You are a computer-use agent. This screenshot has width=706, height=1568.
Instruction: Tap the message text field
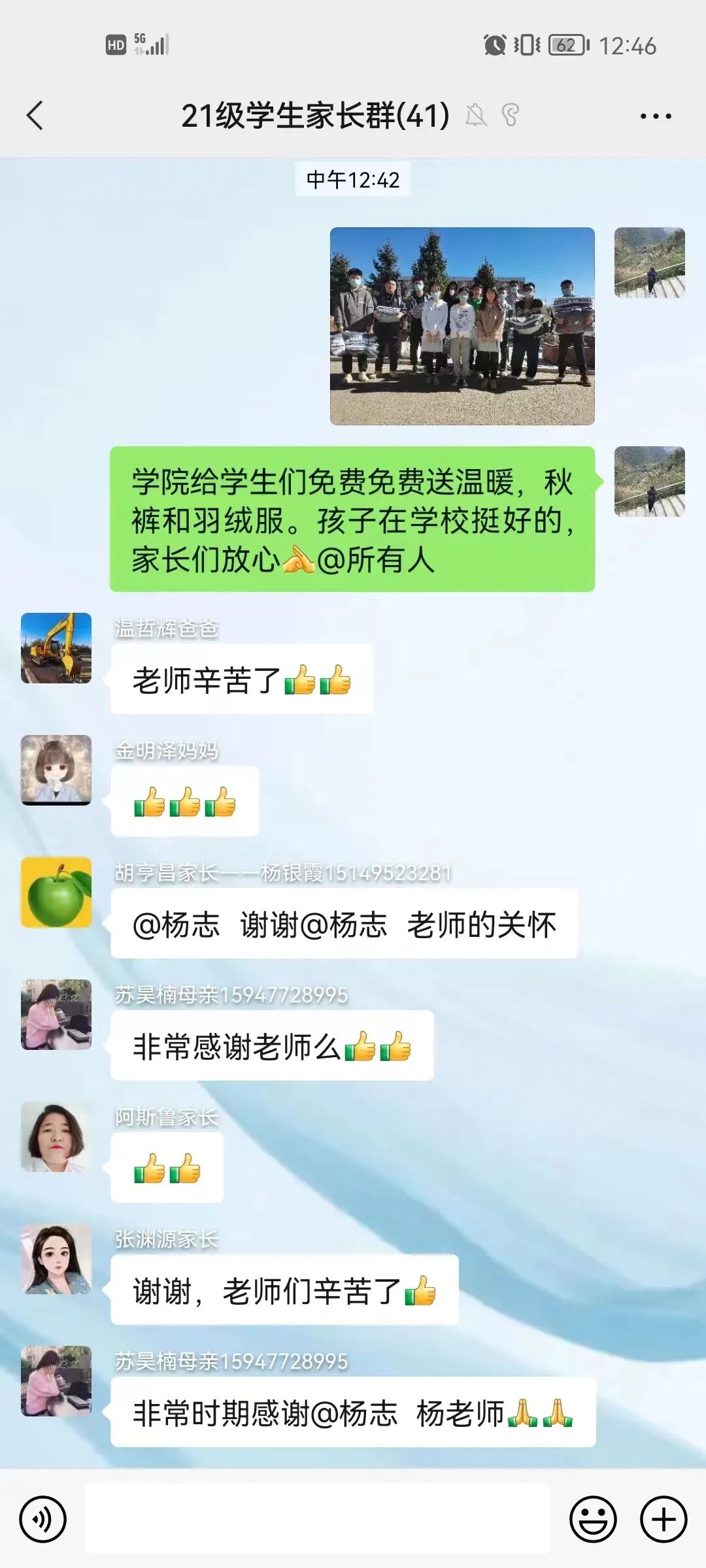[x=318, y=1518]
